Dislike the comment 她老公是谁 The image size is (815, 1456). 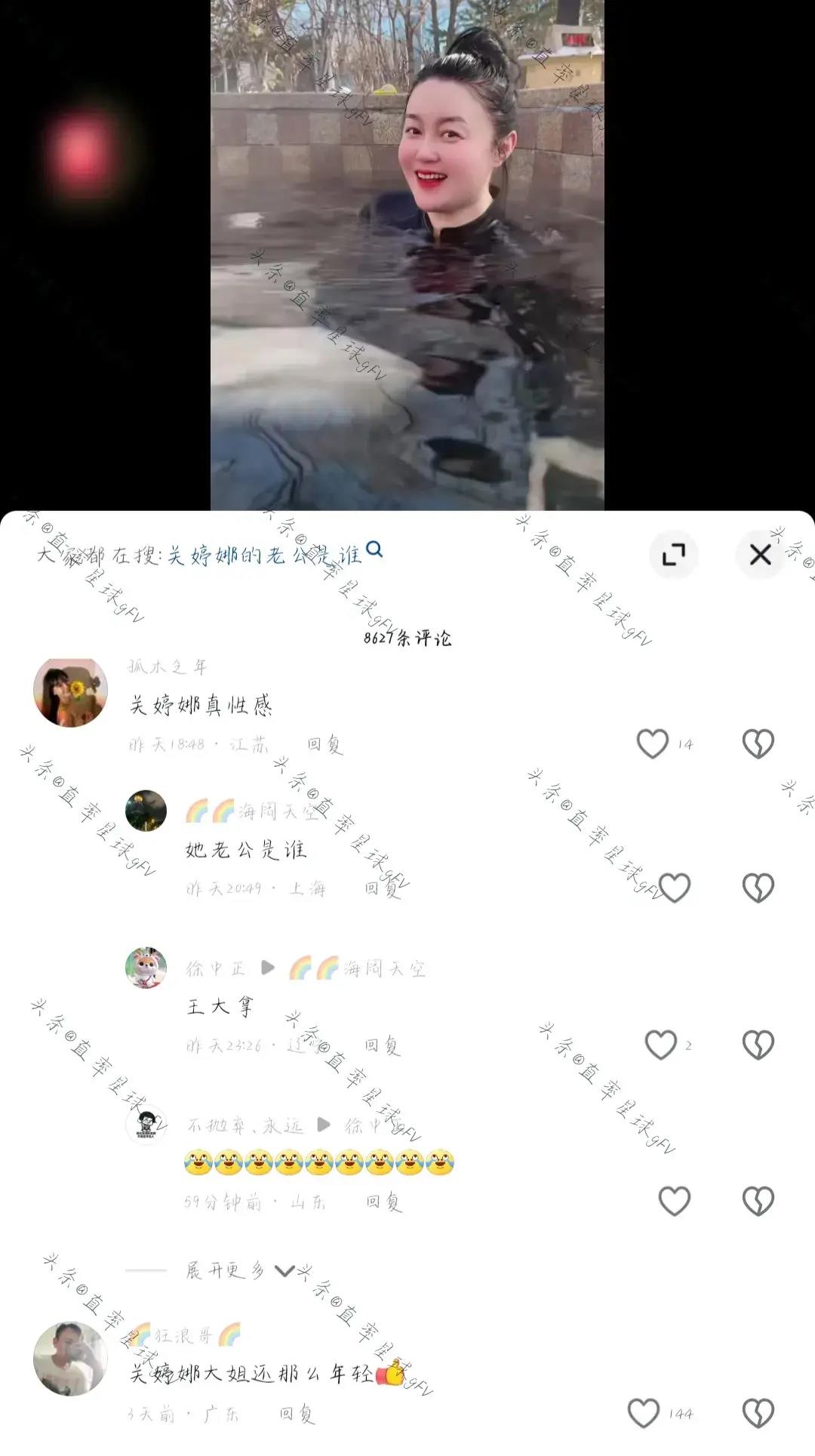click(x=758, y=888)
